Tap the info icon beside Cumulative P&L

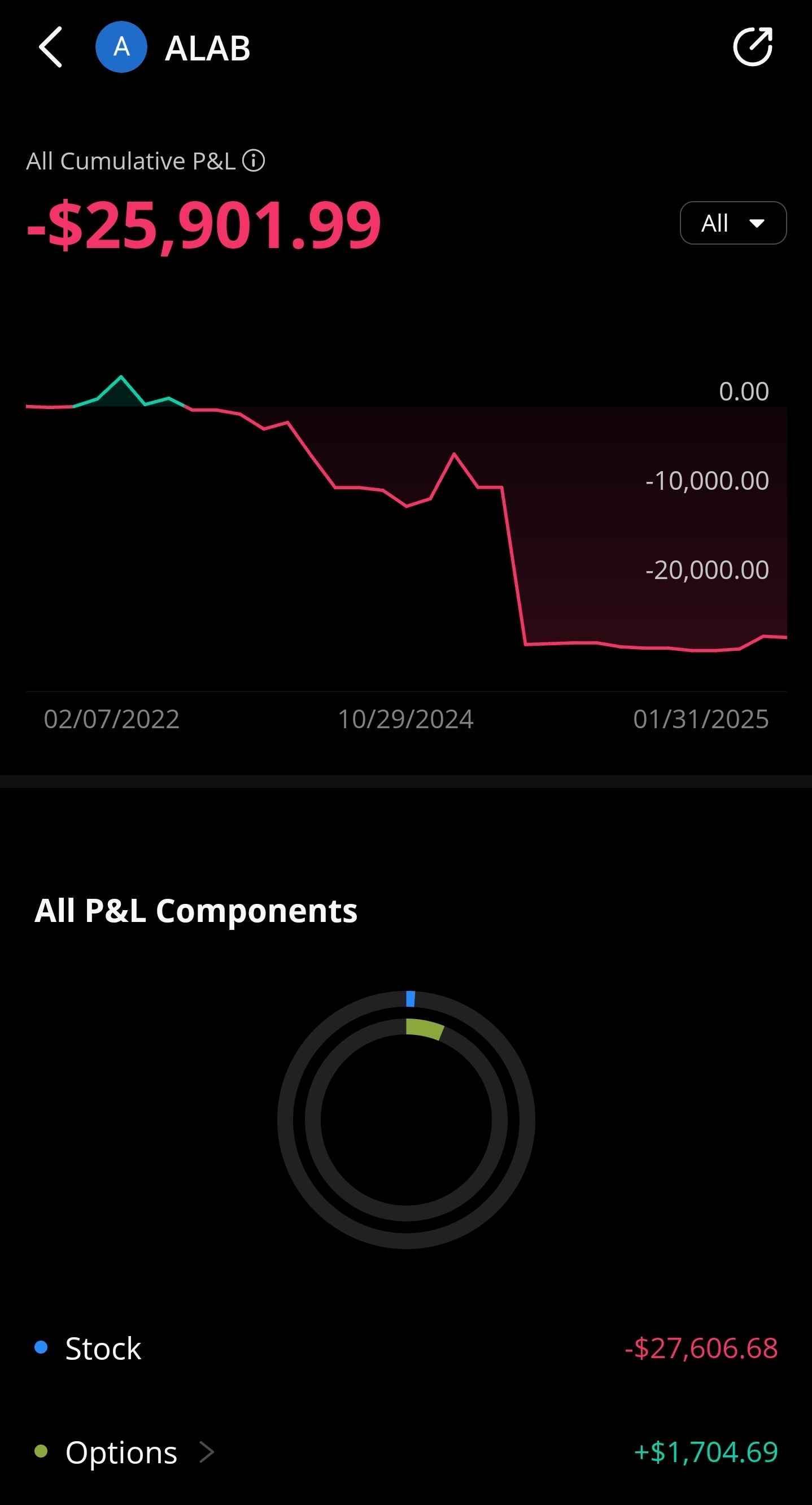pyautogui.click(x=254, y=160)
